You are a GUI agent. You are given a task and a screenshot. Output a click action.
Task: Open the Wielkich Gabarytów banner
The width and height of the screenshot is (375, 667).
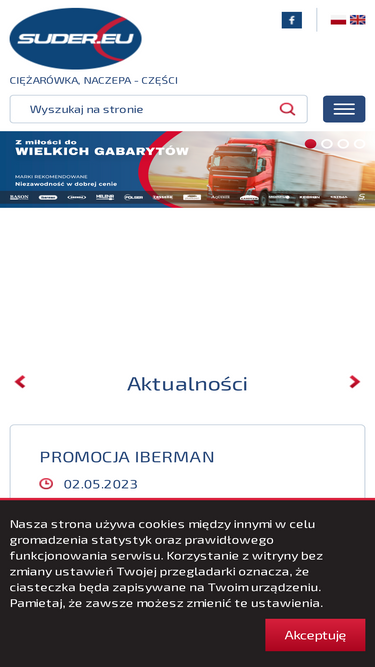tap(188, 169)
